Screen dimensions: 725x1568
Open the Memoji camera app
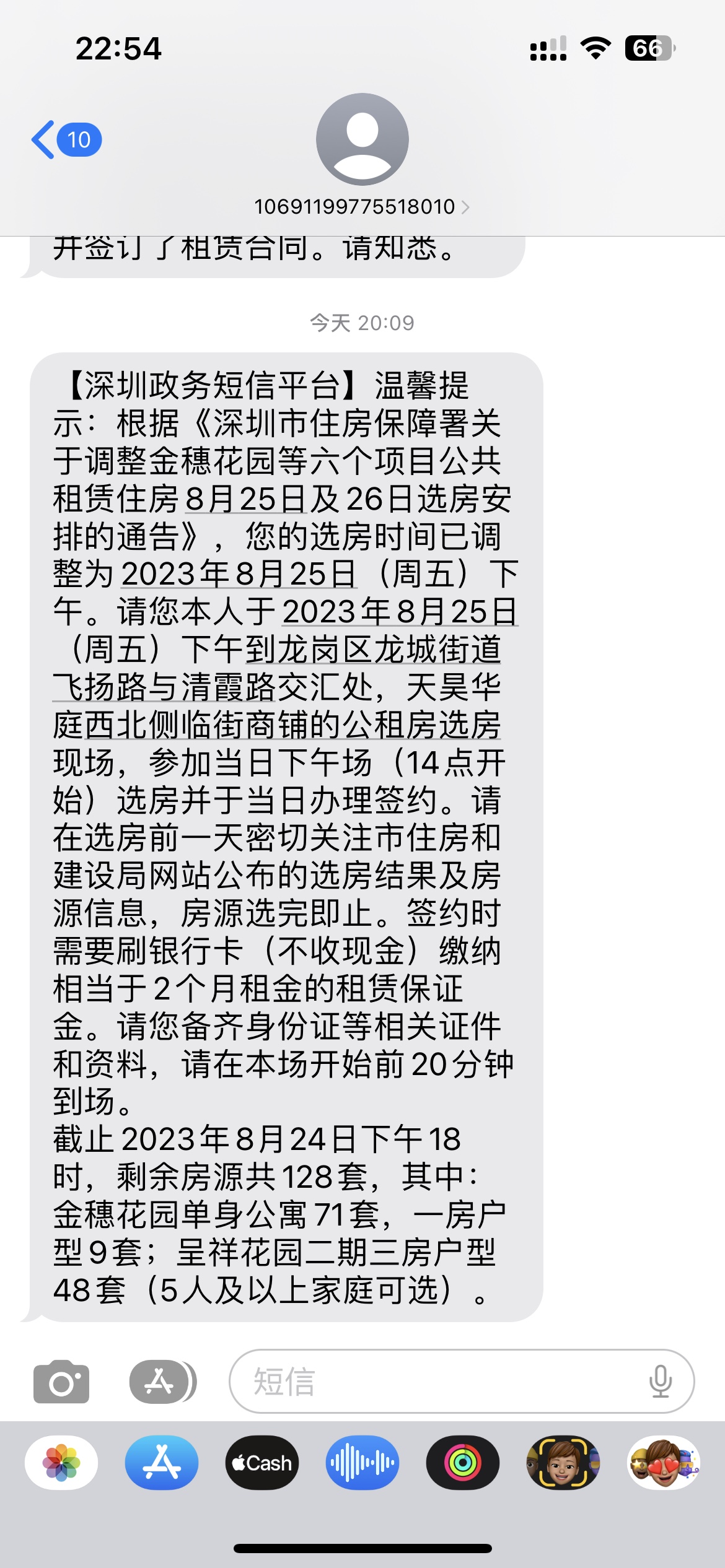coord(563,1463)
